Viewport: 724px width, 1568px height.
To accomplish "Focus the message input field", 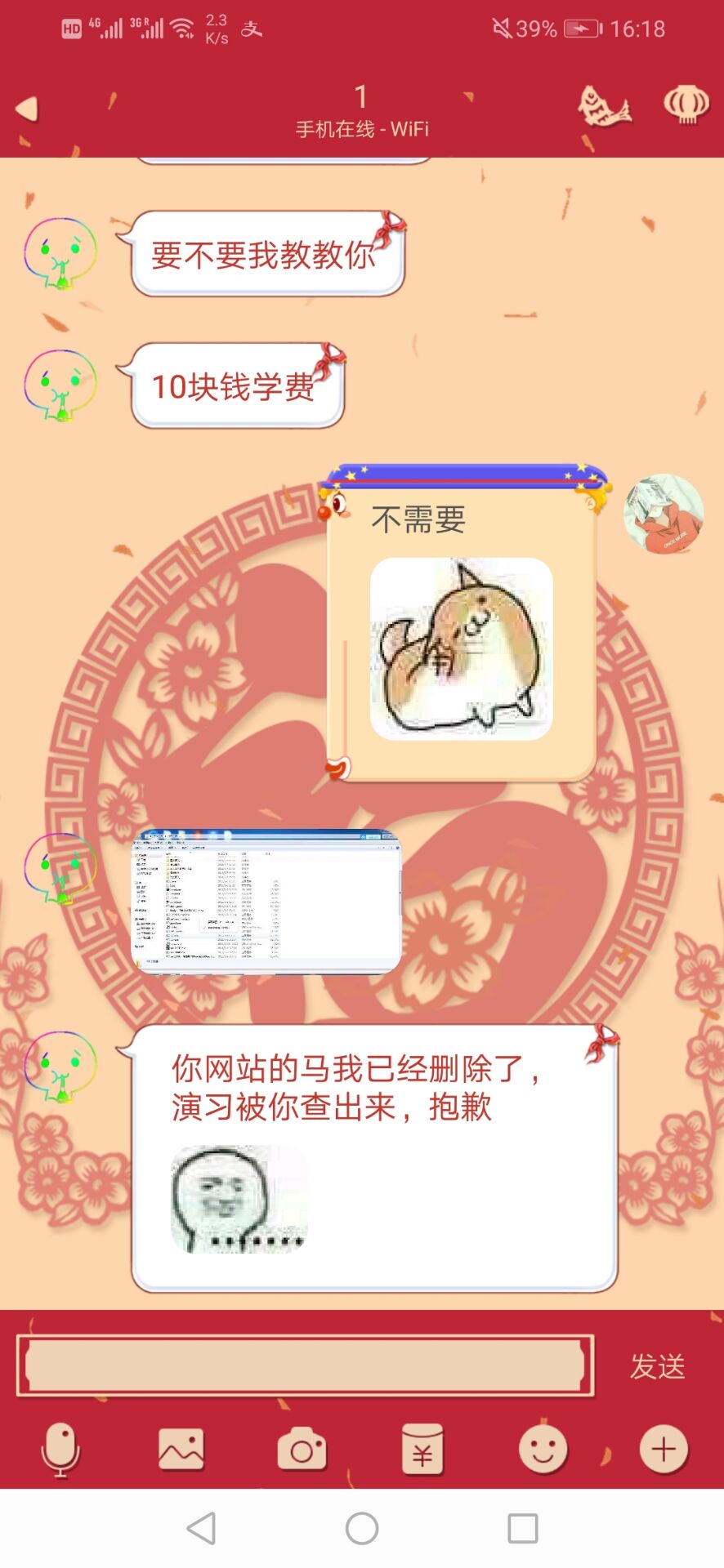I will click(305, 1365).
